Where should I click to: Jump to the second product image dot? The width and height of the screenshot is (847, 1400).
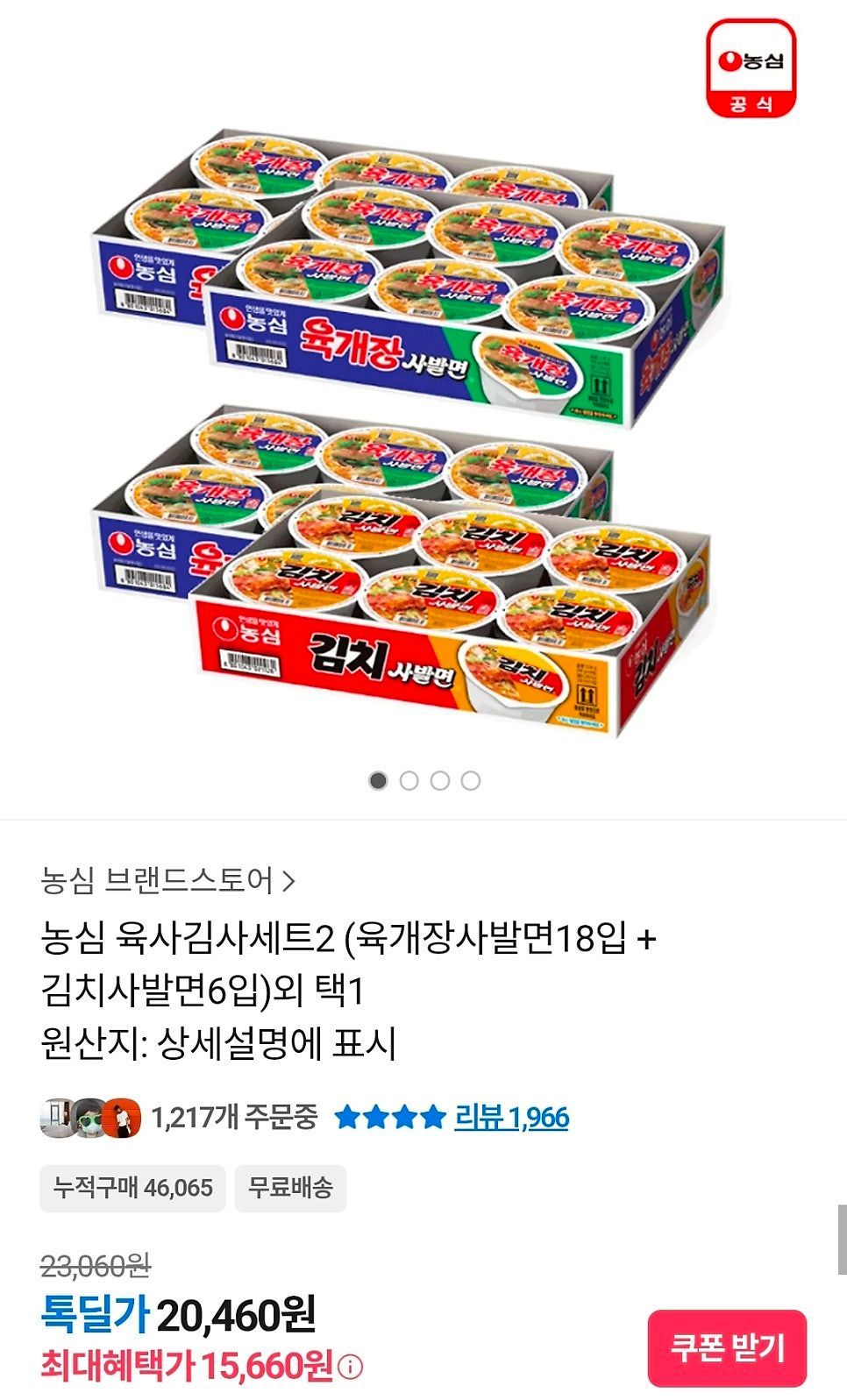click(409, 780)
